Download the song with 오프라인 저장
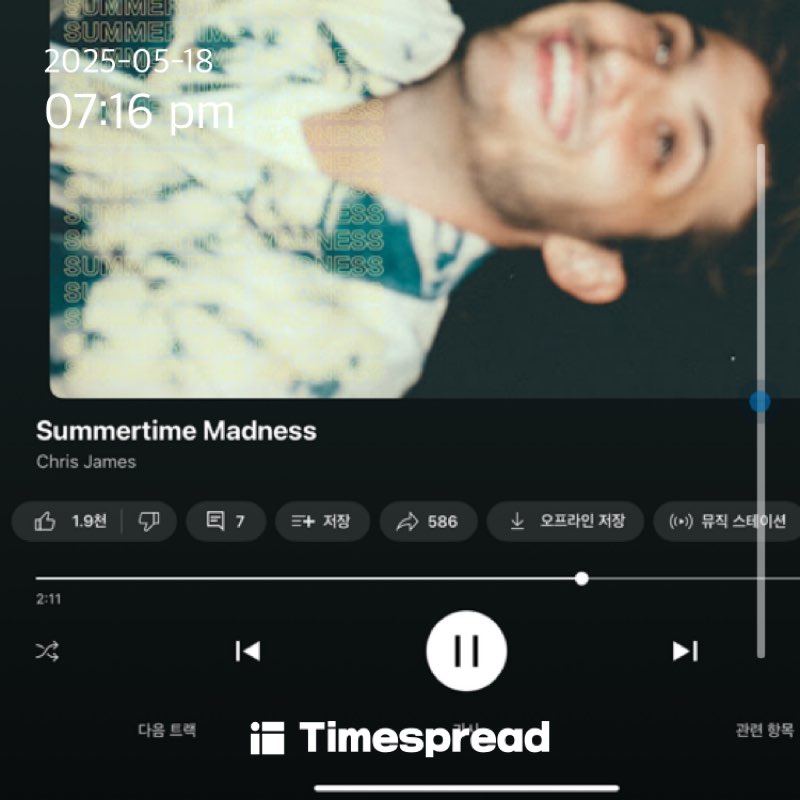The width and height of the screenshot is (800, 800). coord(566,521)
